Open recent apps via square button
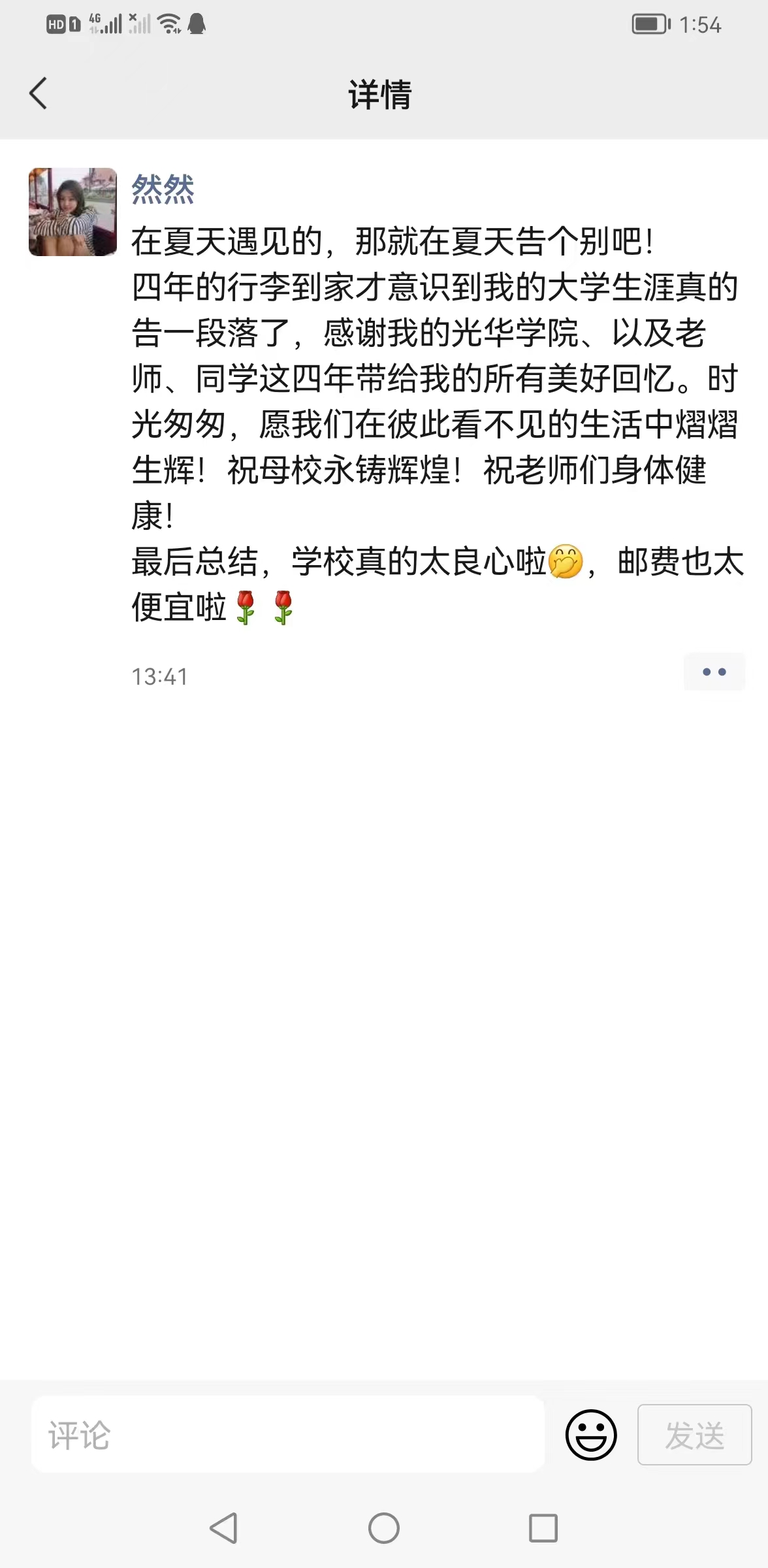 (543, 1528)
